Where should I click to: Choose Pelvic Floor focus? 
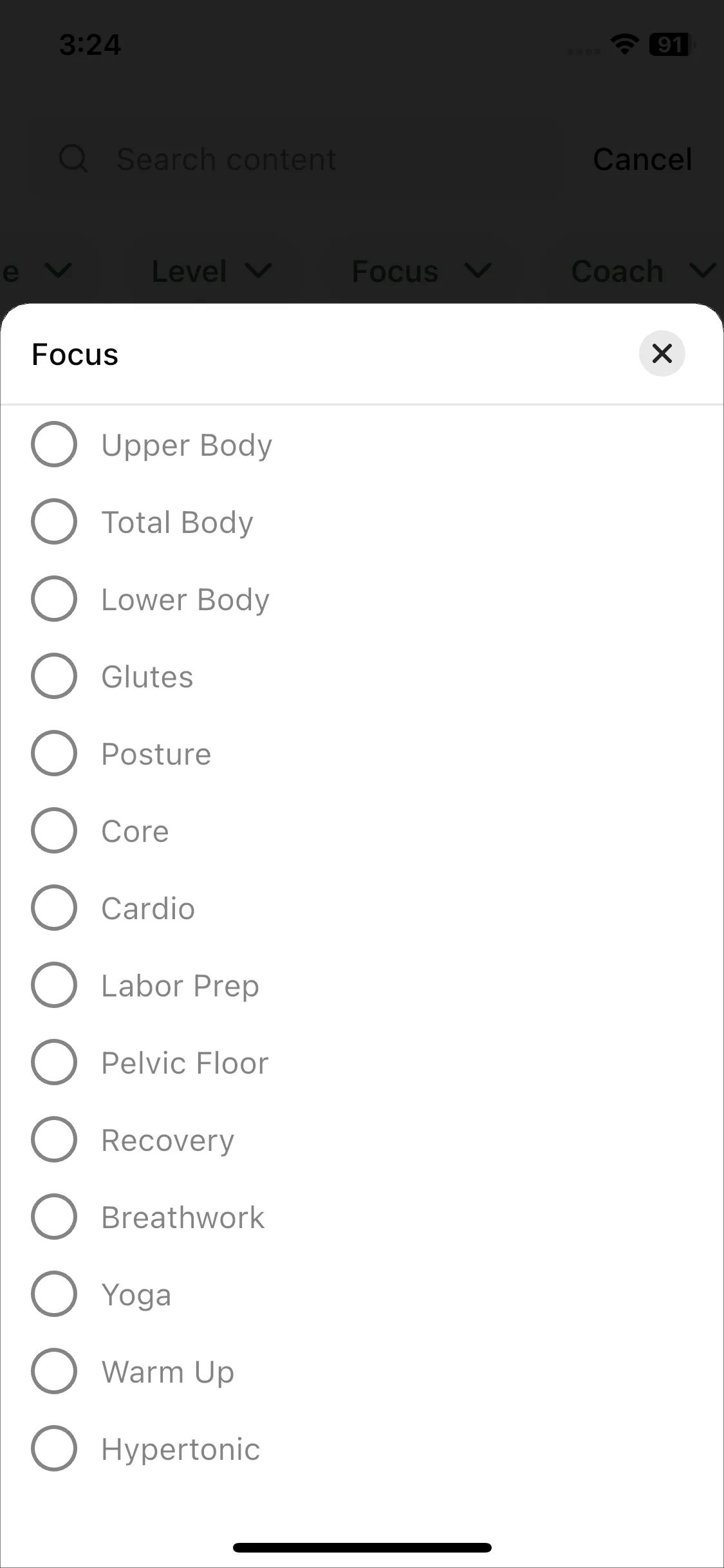pyautogui.click(x=54, y=1062)
